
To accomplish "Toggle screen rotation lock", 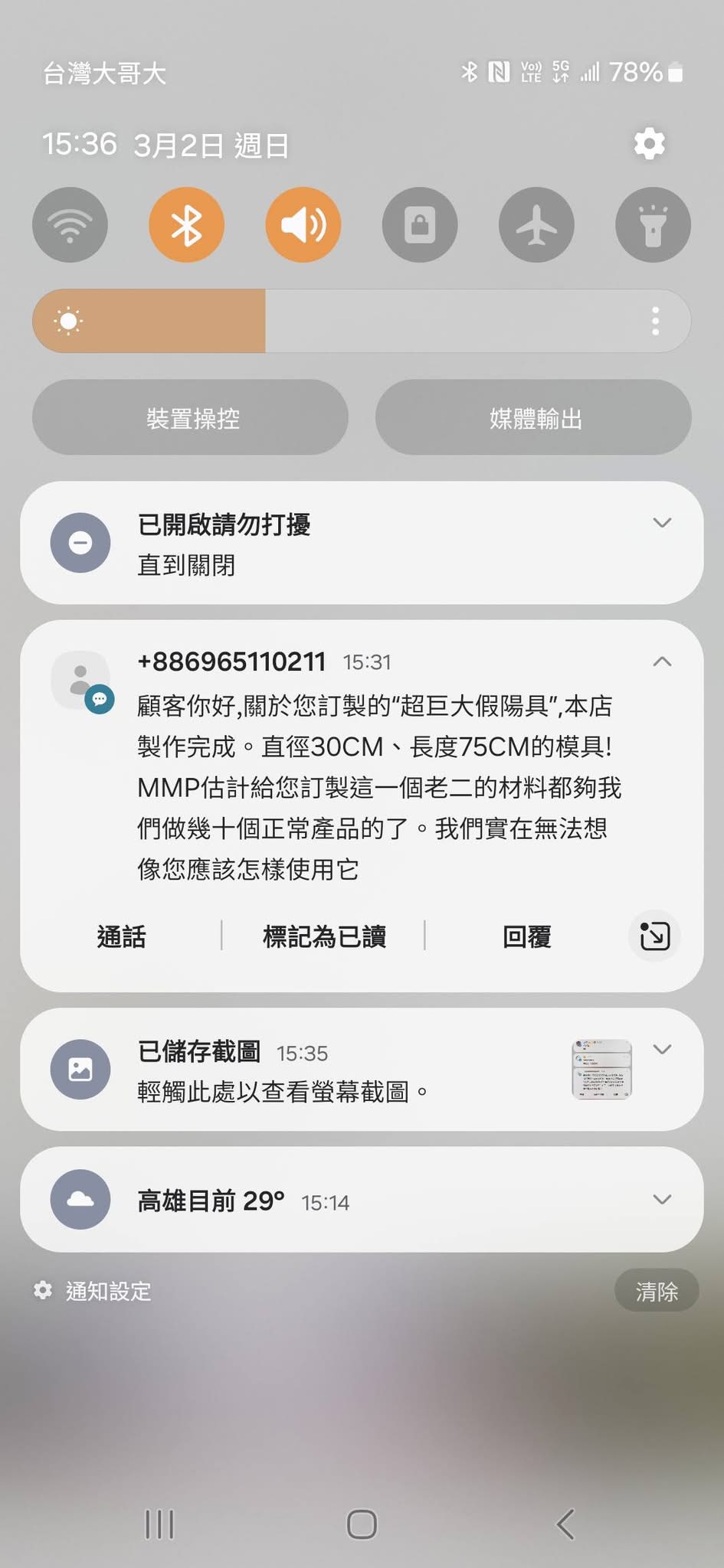I will (x=420, y=225).
